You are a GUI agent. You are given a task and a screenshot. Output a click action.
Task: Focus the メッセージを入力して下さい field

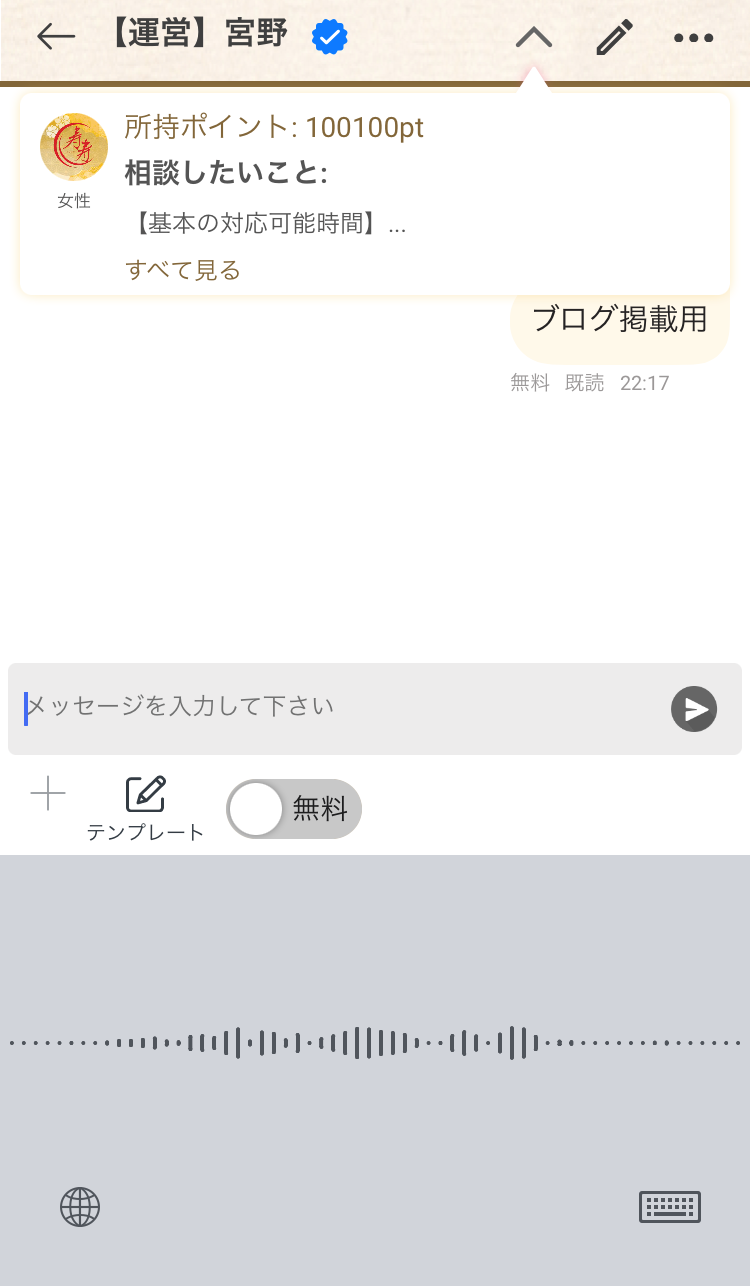pos(340,707)
